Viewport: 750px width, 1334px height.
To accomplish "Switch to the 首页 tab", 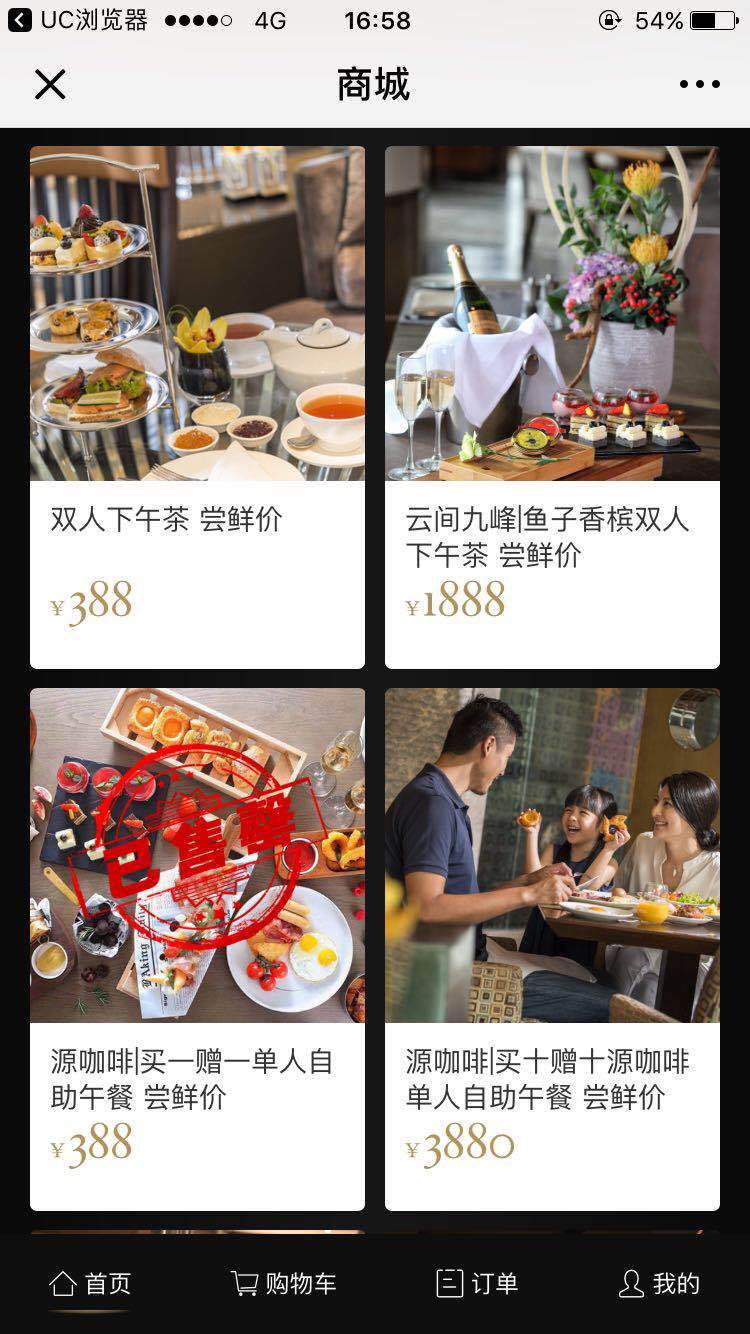I will point(91,1284).
